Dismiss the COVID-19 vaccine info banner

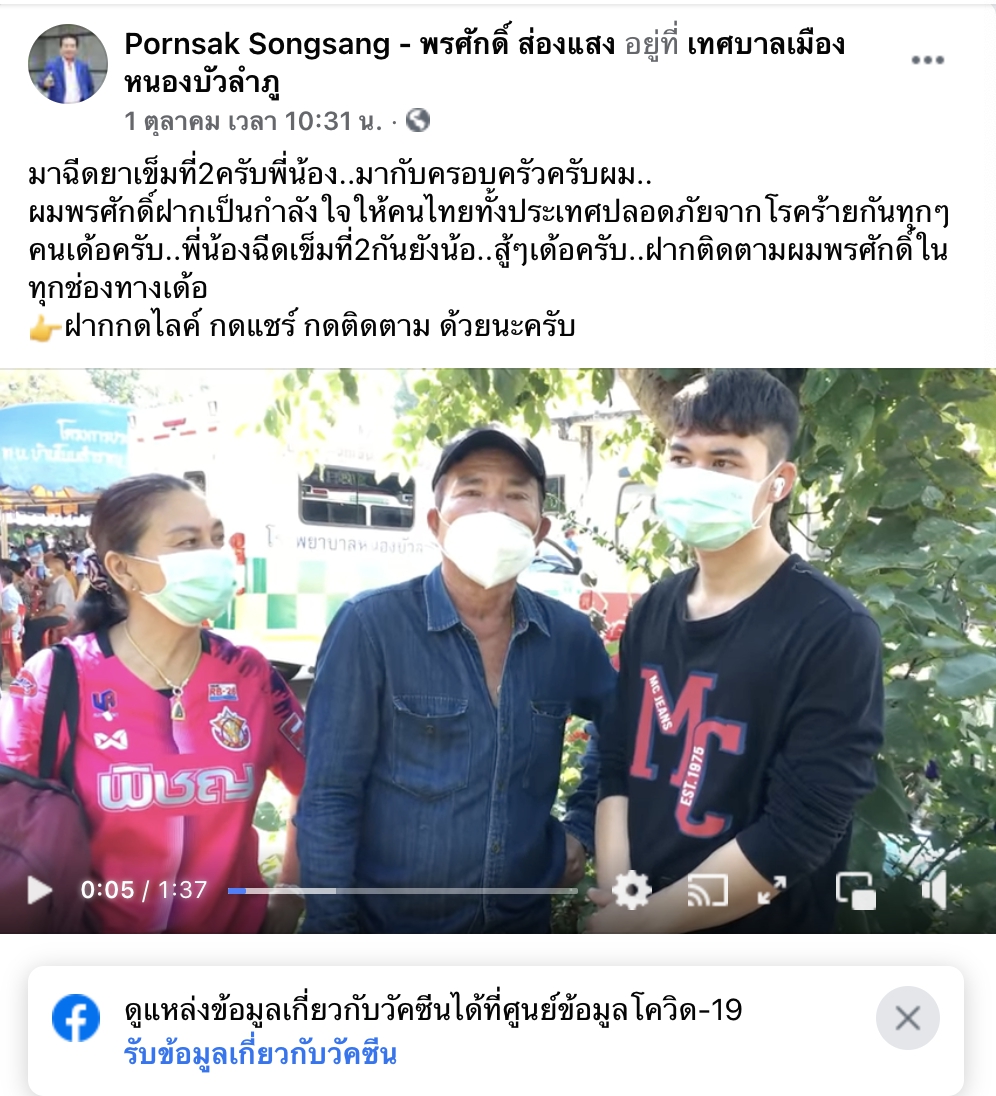click(x=907, y=1018)
